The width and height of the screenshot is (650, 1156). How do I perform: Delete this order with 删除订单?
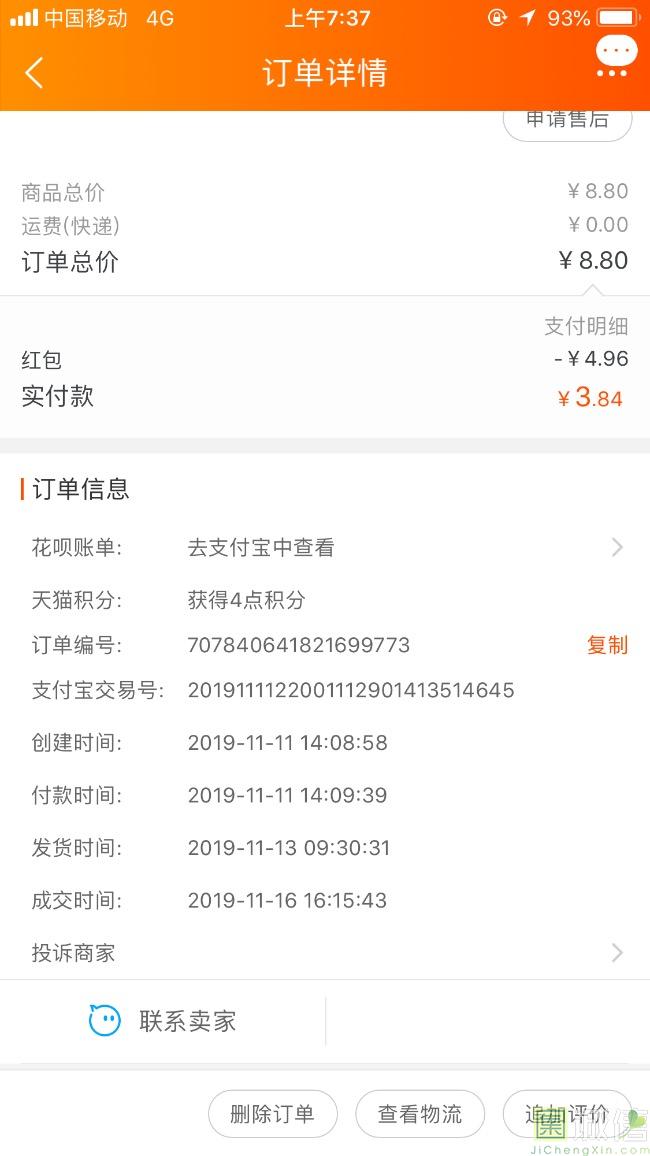[x=273, y=1113]
